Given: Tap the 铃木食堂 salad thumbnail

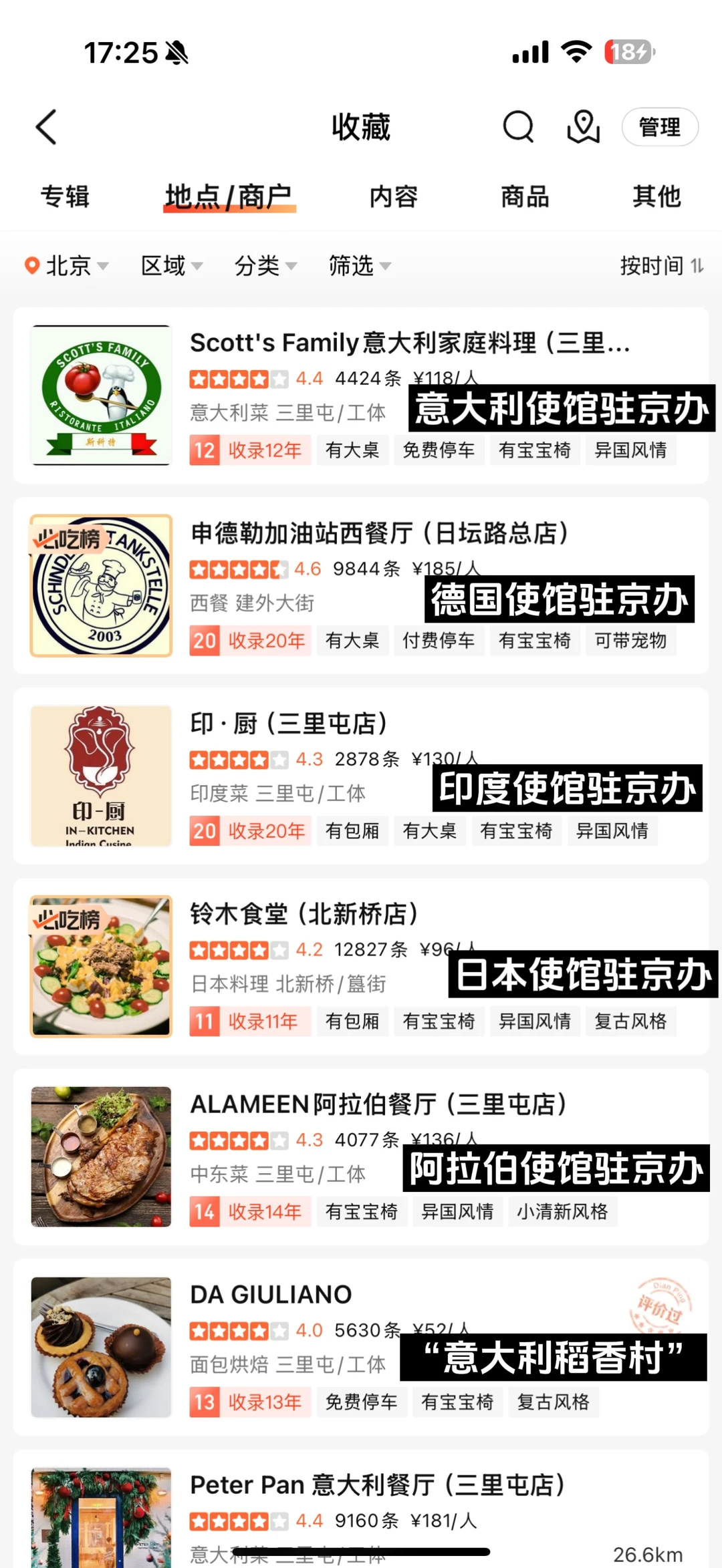Looking at the screenshot, I should tap(100, 967).
